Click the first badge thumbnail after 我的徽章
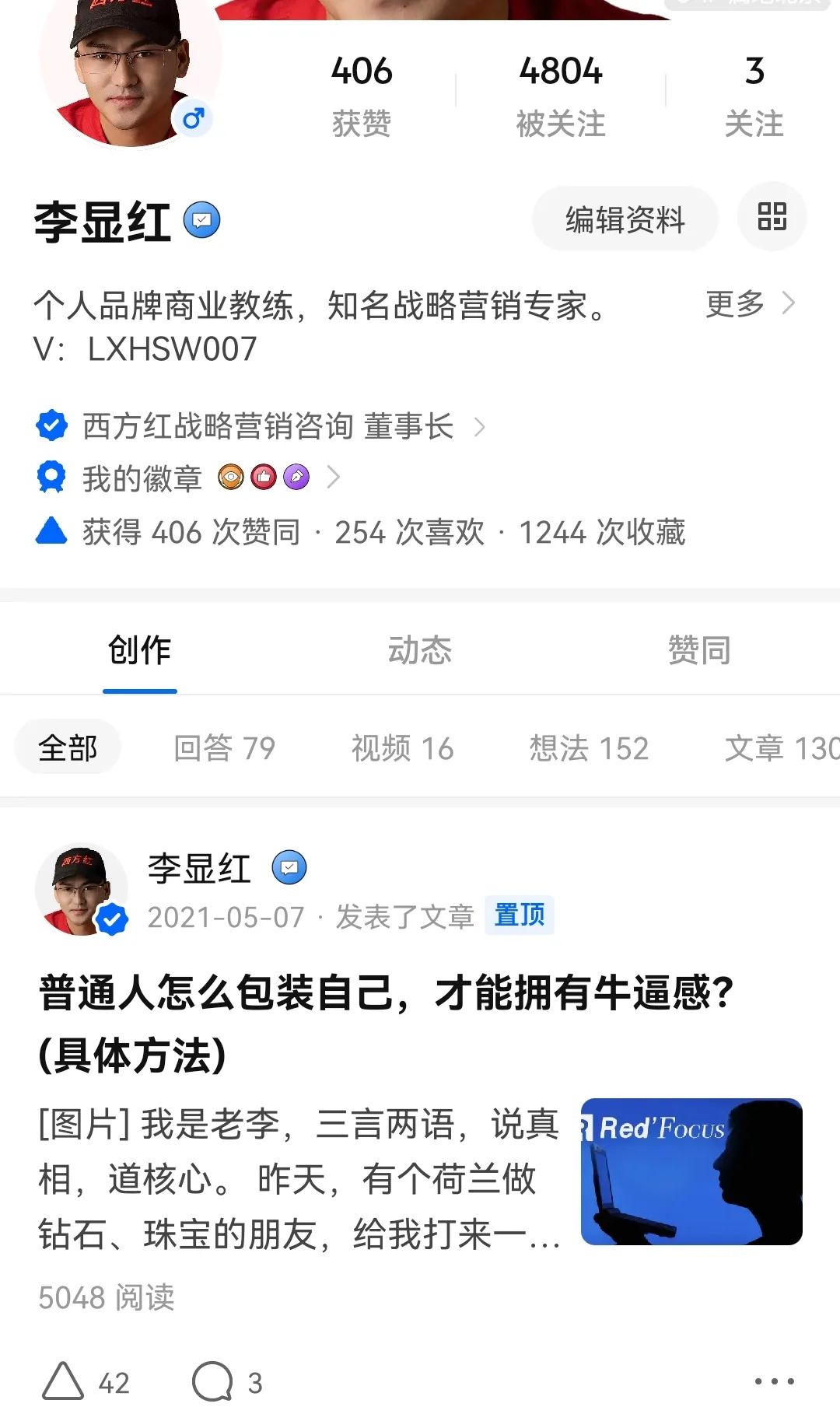The image size is (840, 1407). [x=231, y=476]
